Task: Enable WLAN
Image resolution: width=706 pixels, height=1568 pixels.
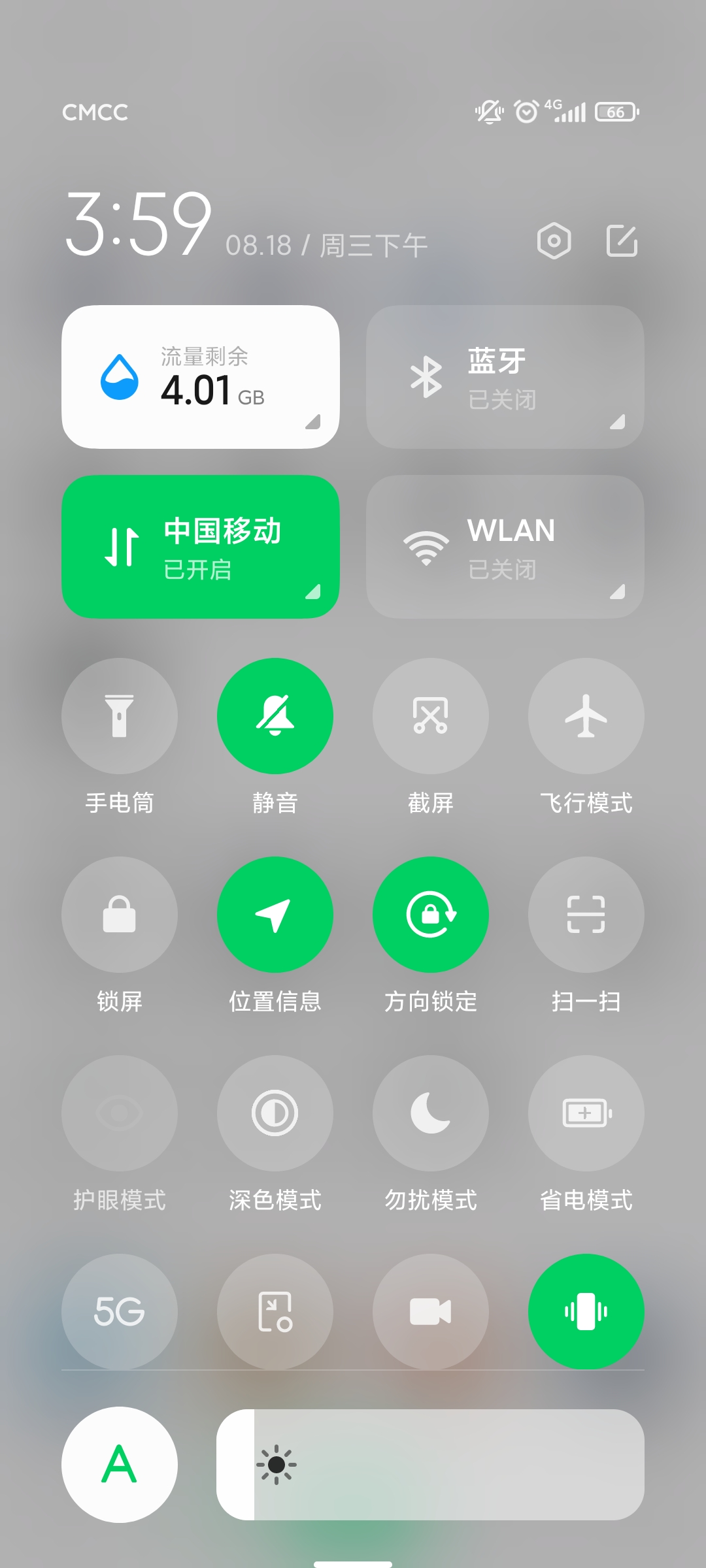Action: (x=505, y=547)
